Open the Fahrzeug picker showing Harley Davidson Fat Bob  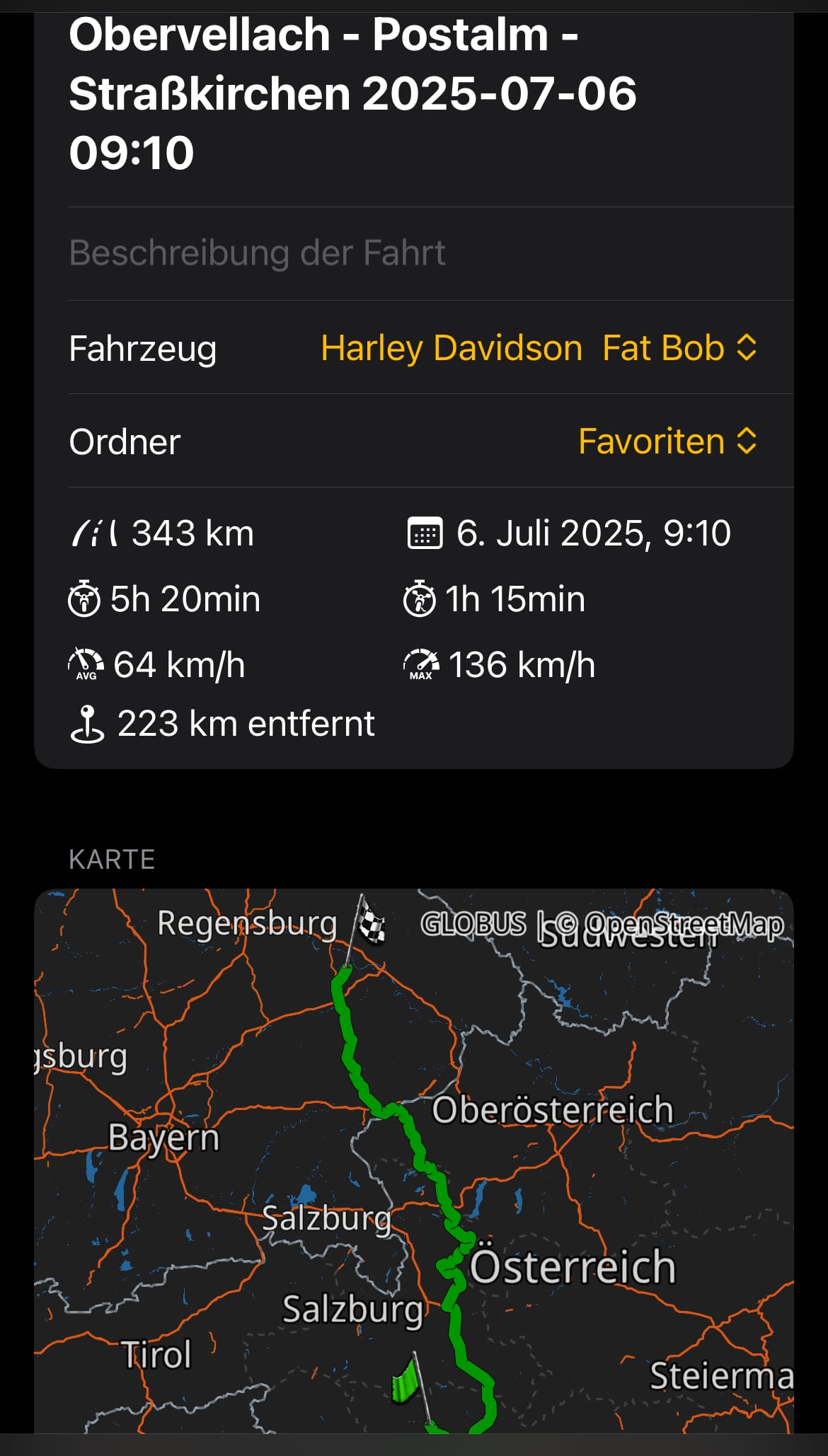539,348
